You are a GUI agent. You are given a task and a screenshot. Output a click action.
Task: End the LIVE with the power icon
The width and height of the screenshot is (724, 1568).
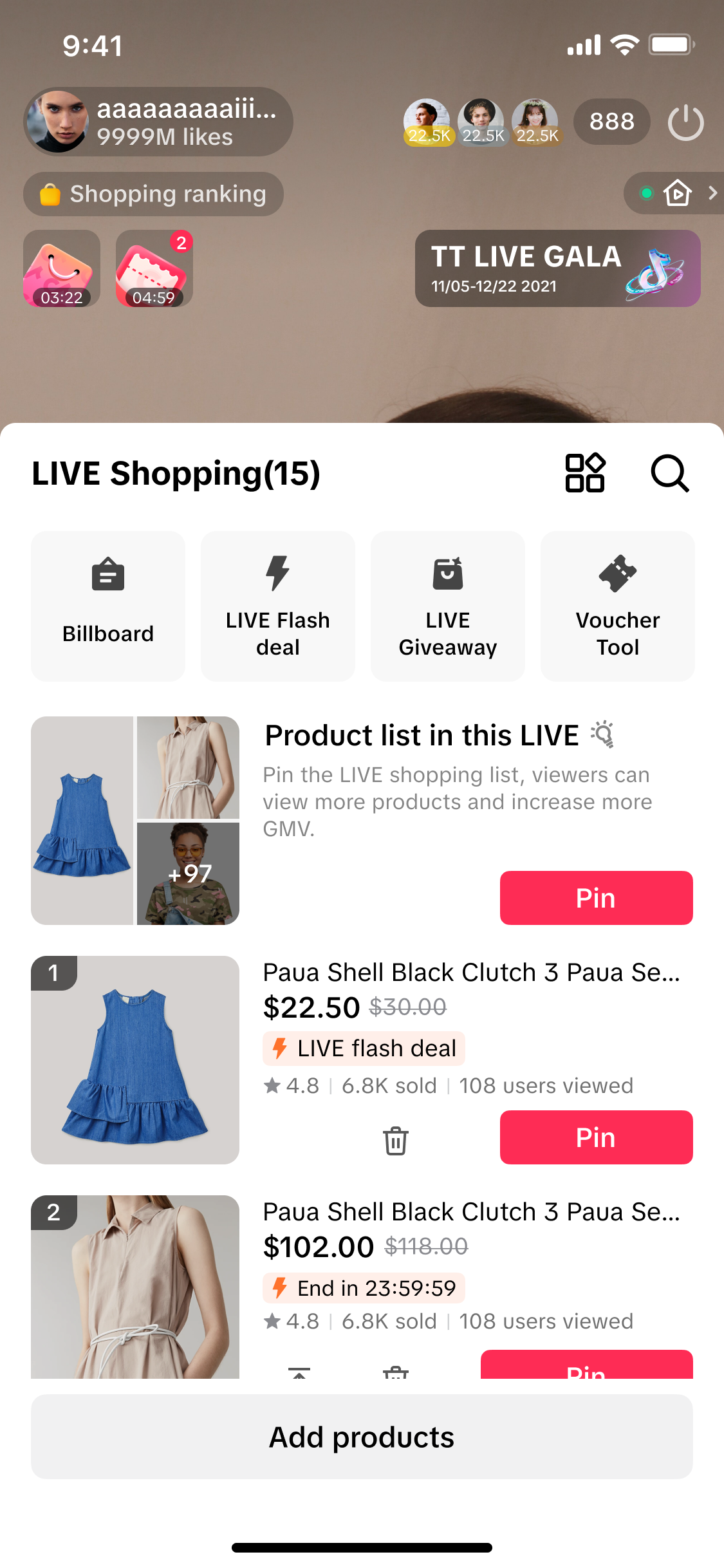pos(685,122)
